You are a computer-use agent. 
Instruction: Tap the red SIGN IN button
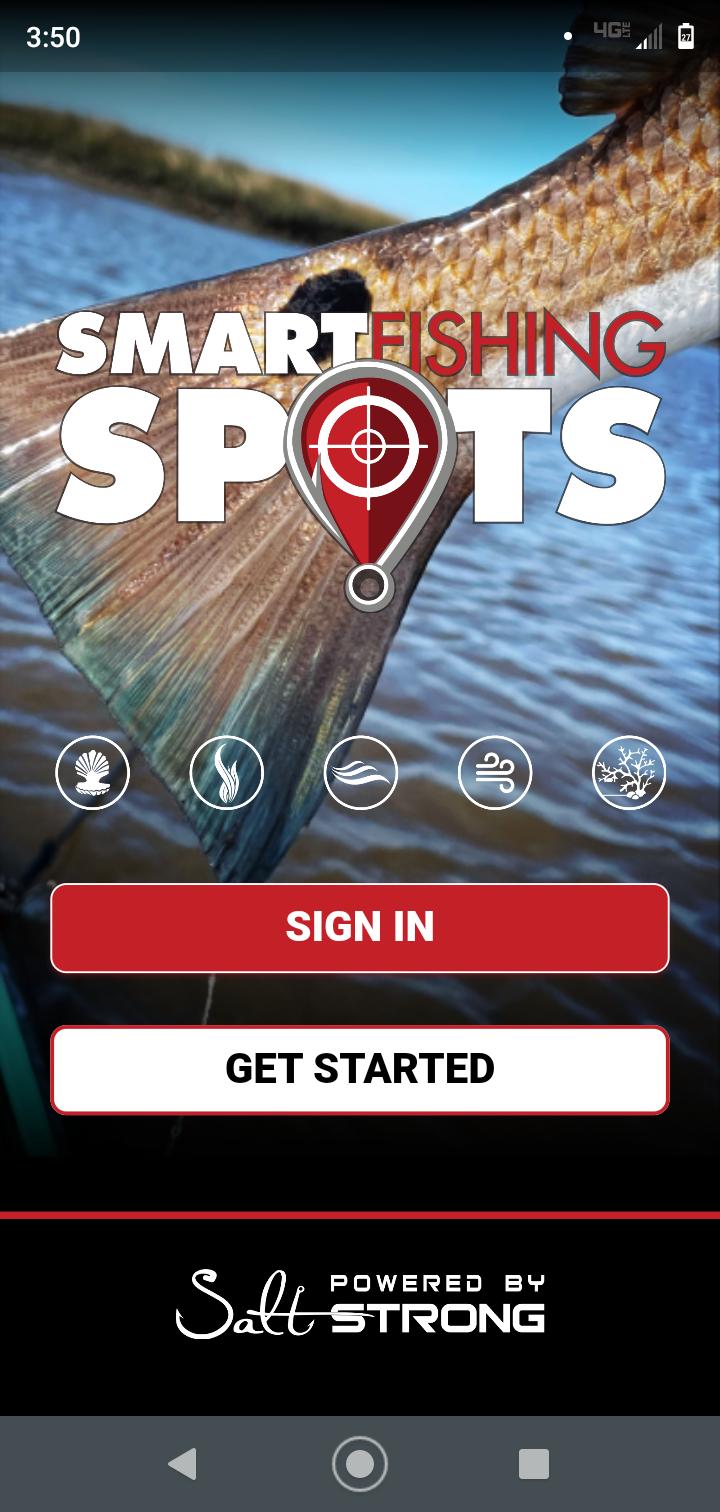360,928
